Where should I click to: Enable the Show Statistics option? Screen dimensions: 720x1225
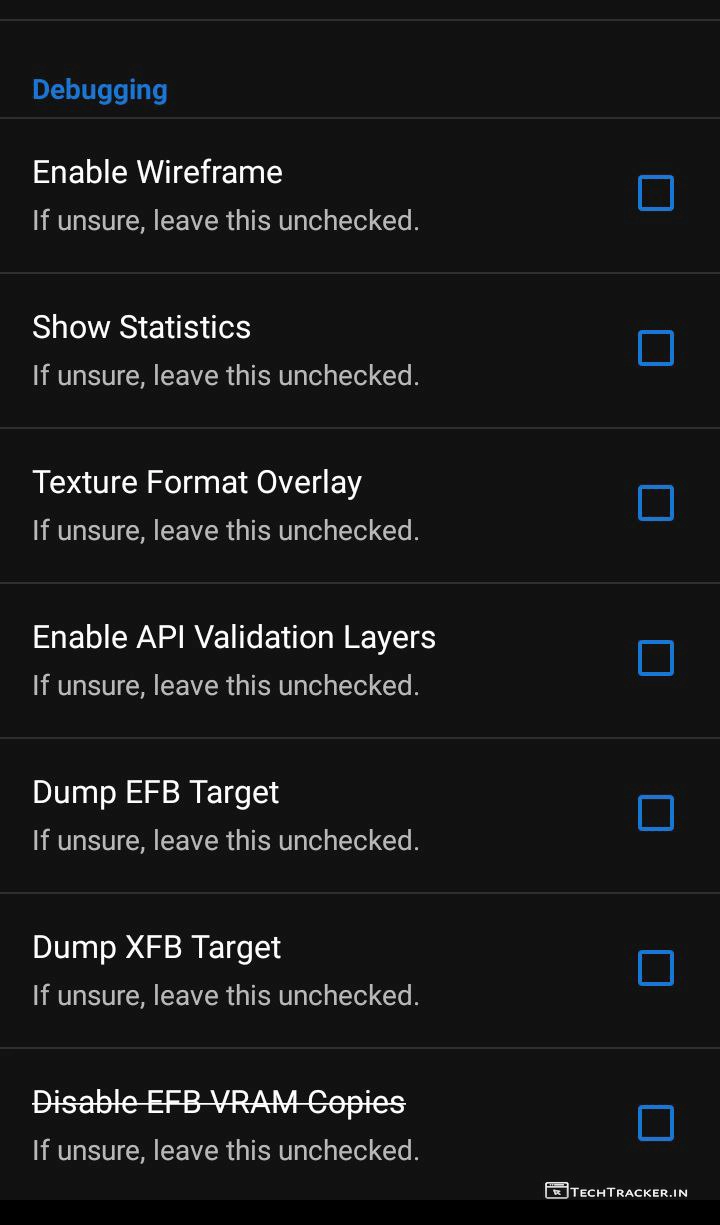656,348
